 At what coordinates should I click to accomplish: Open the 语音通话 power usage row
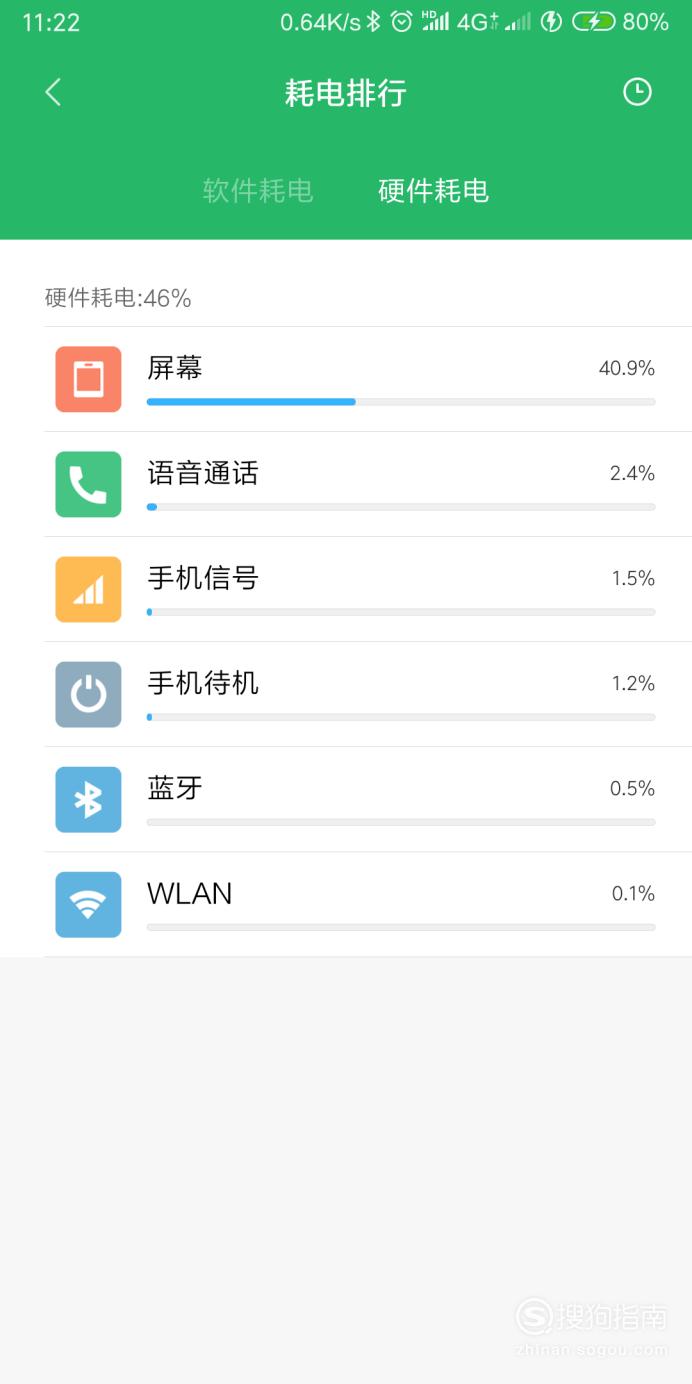368,484
